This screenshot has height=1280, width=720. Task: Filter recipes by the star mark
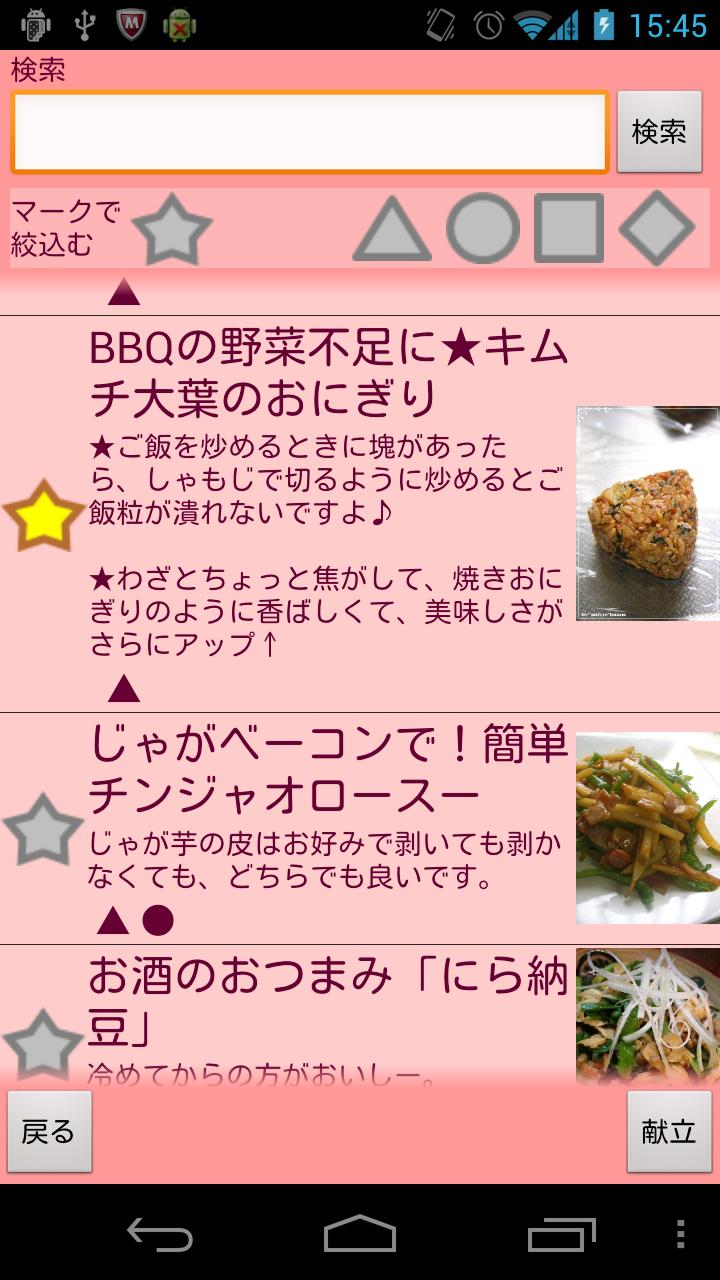point(172,229)
